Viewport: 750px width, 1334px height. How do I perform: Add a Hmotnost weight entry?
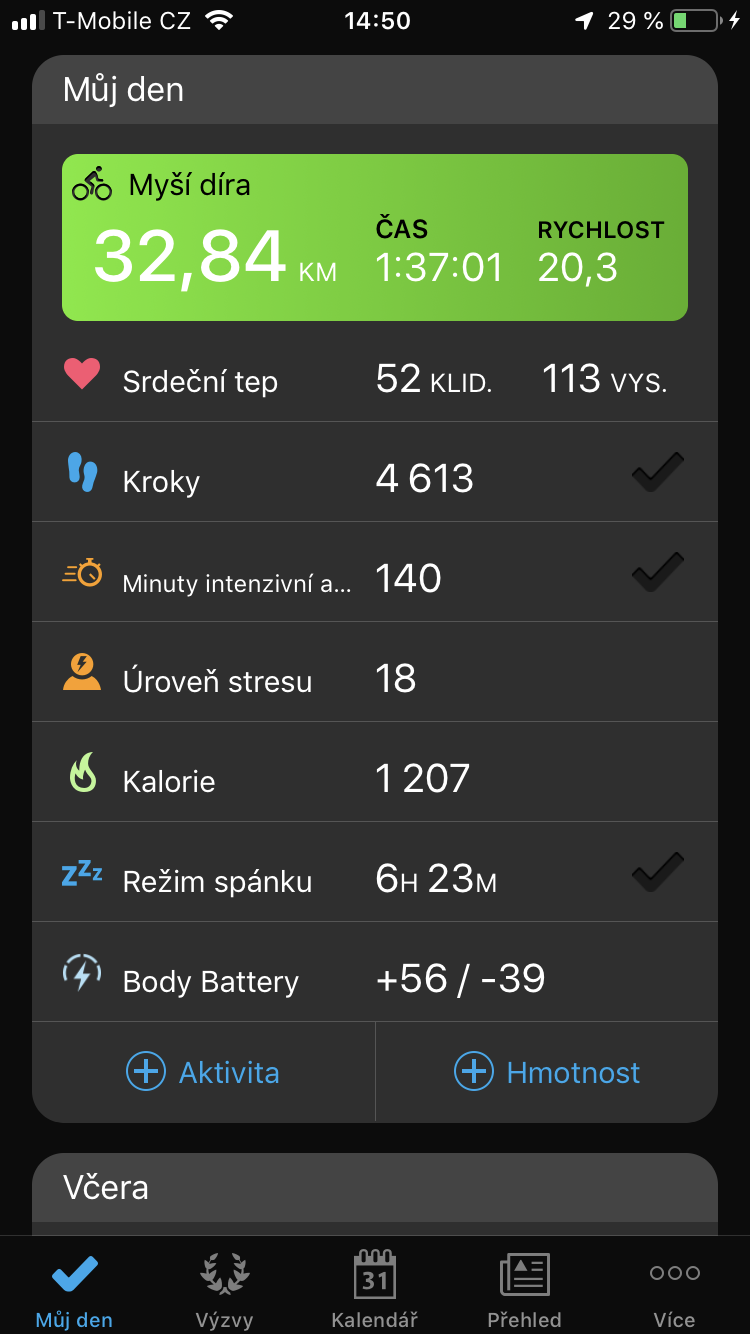pyautogui.click(x=547, y=1072)
